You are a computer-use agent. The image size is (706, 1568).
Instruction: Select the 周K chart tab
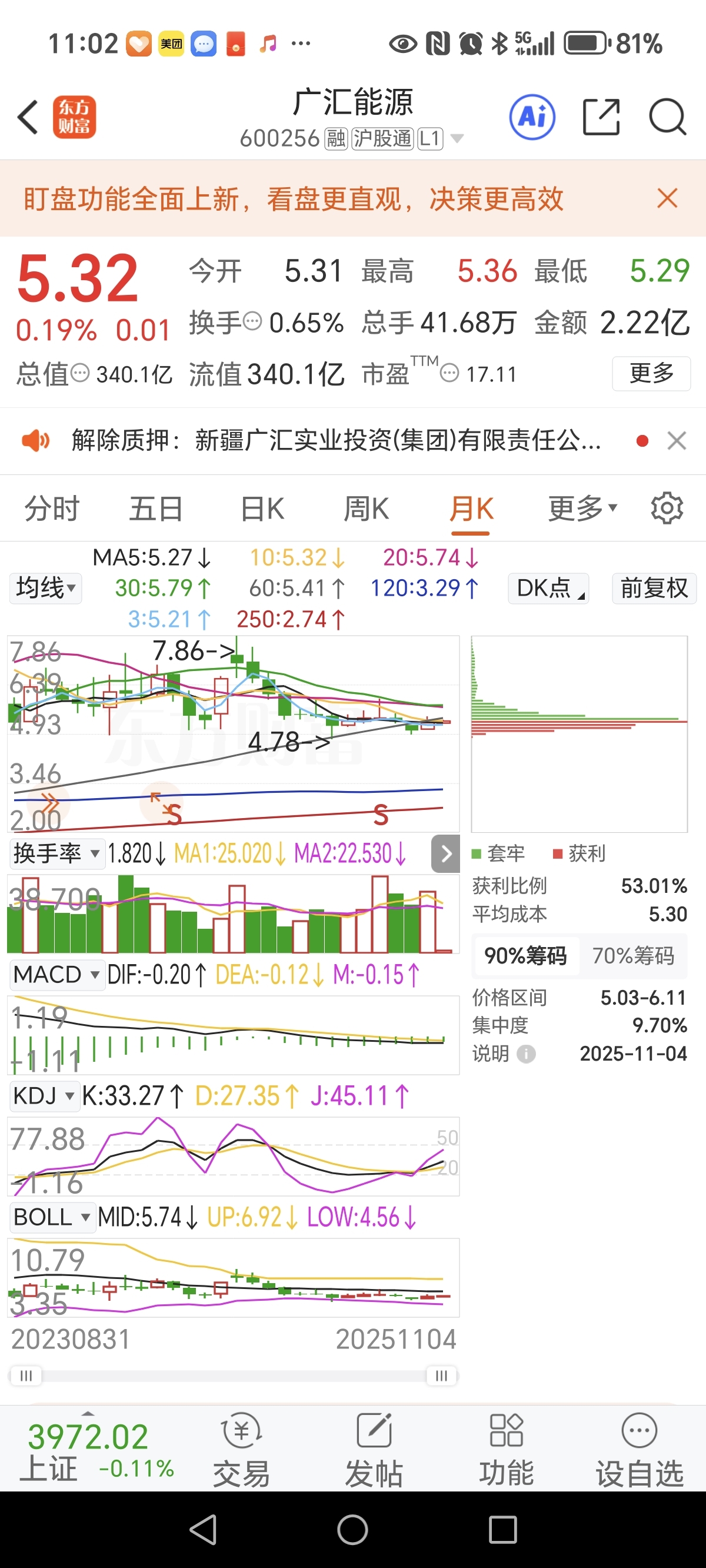click(367, 509)
